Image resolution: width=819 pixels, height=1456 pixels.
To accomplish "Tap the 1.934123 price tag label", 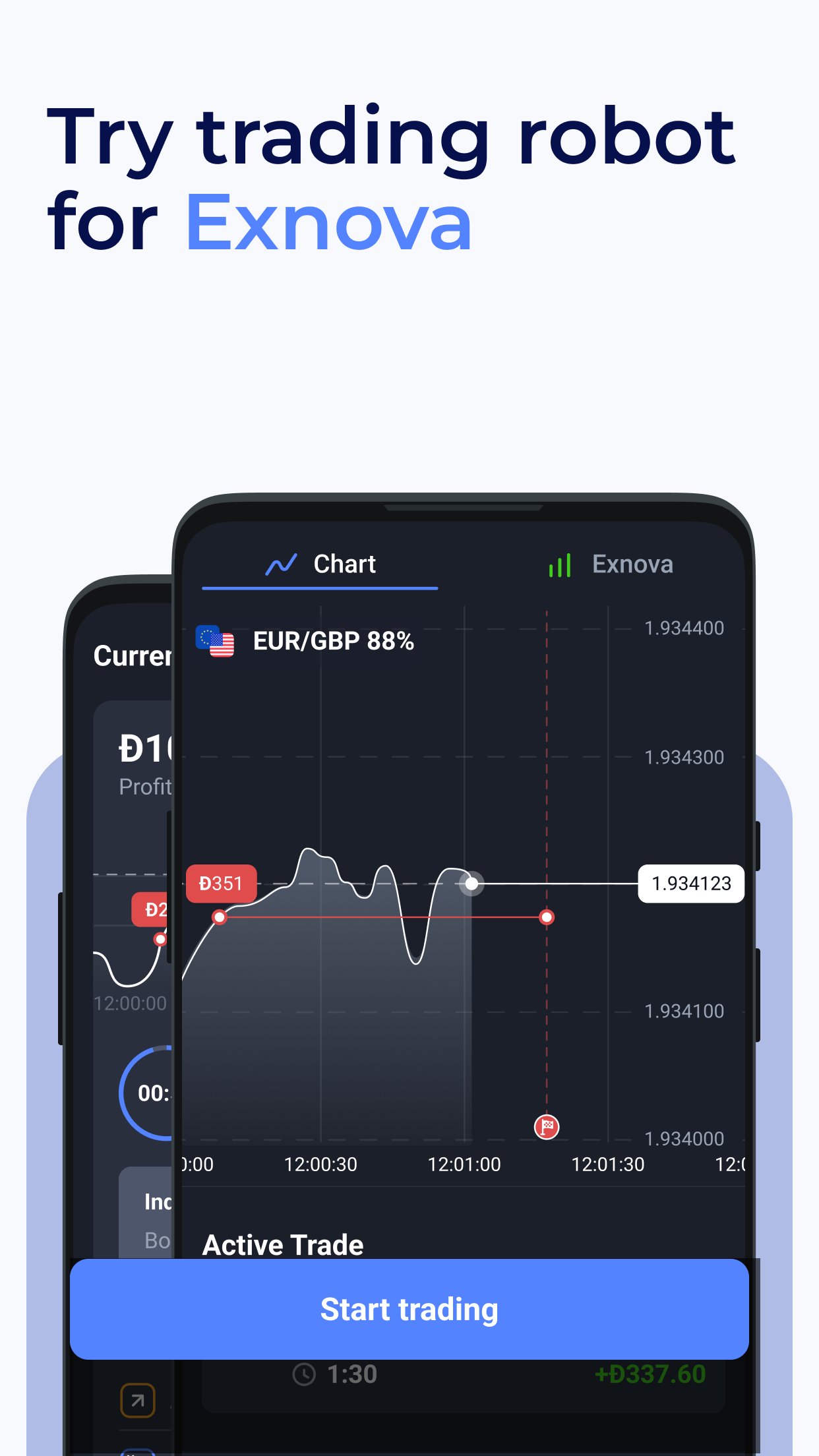I will [691, 883].
